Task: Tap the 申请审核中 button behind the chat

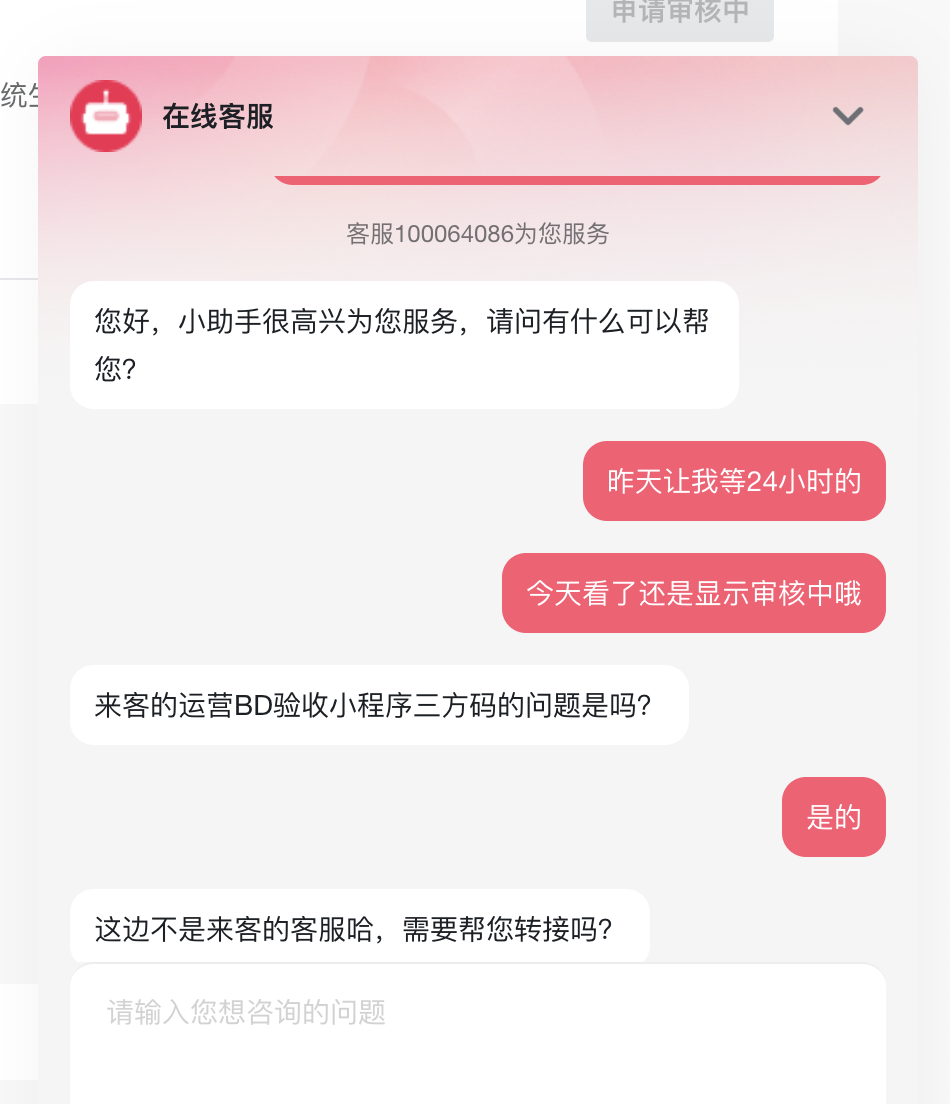Action: click(679, 17)
